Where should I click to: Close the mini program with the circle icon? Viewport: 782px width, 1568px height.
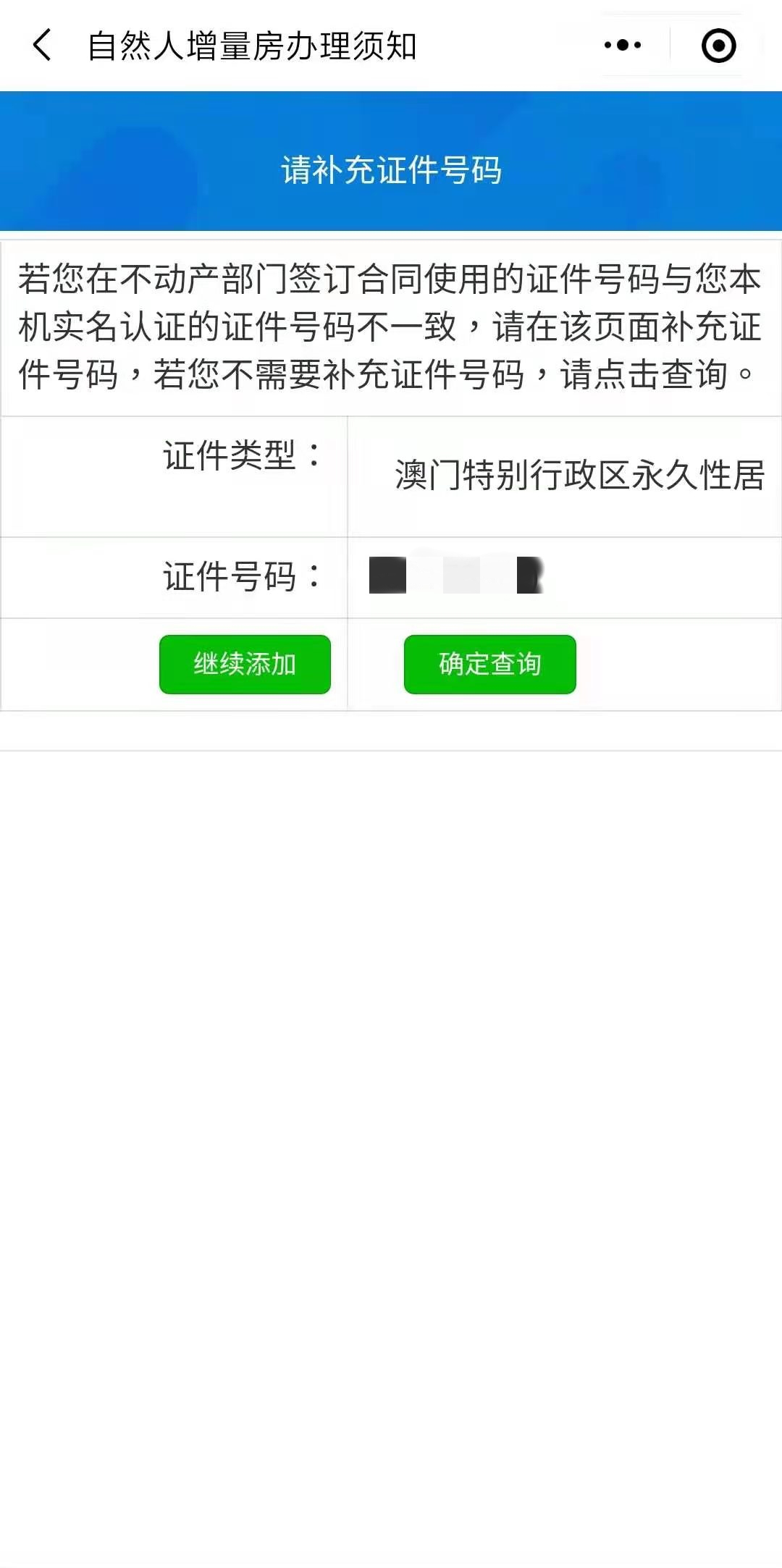(718, 45)
